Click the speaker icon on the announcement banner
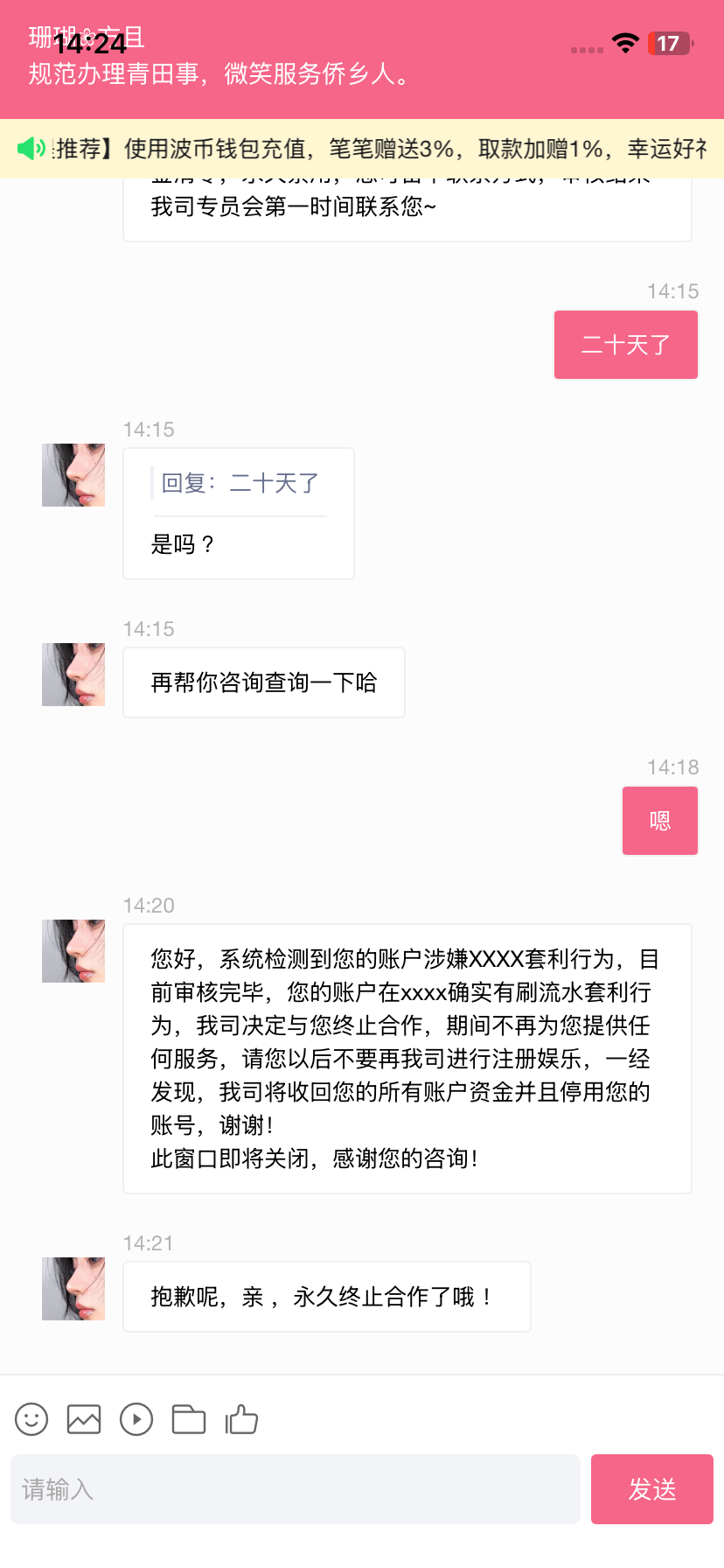This screenshot has width=724, height=1568. click(x=30, y=149)
